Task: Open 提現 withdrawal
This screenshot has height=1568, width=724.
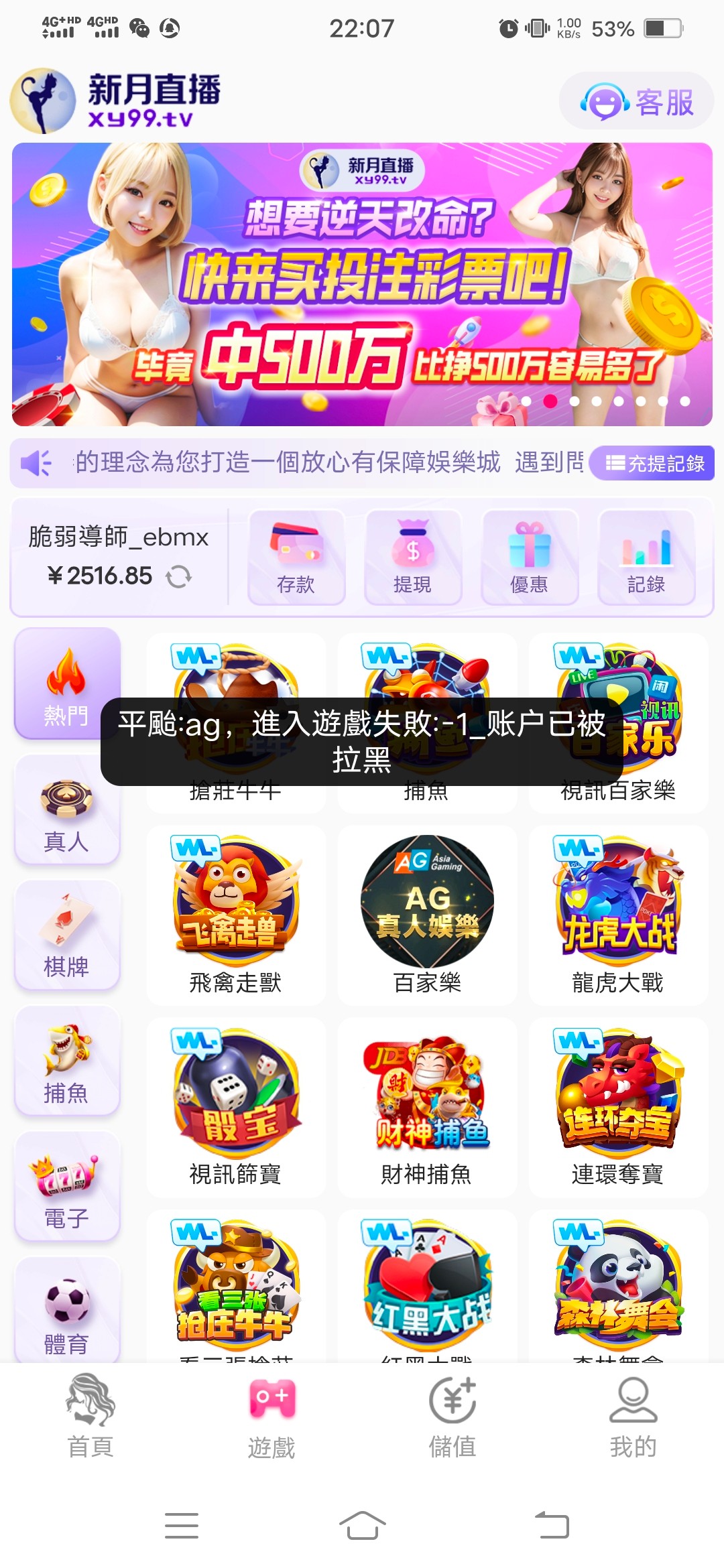Action: [x=412, y=558]
